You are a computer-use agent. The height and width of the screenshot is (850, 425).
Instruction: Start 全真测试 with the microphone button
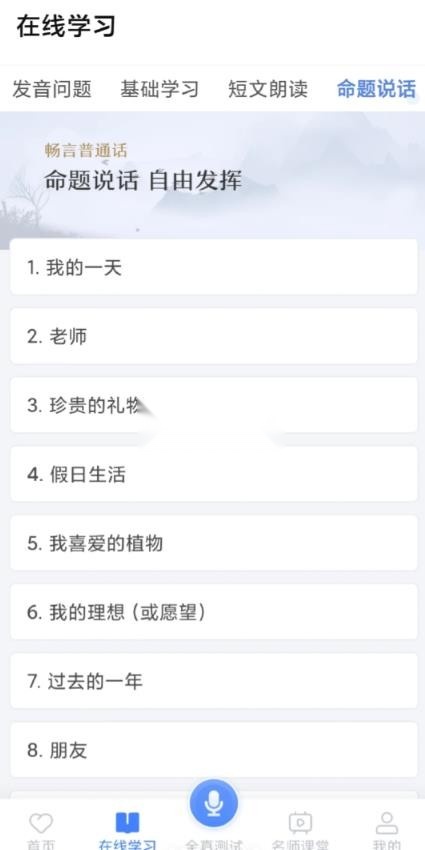tap(214, 803)
